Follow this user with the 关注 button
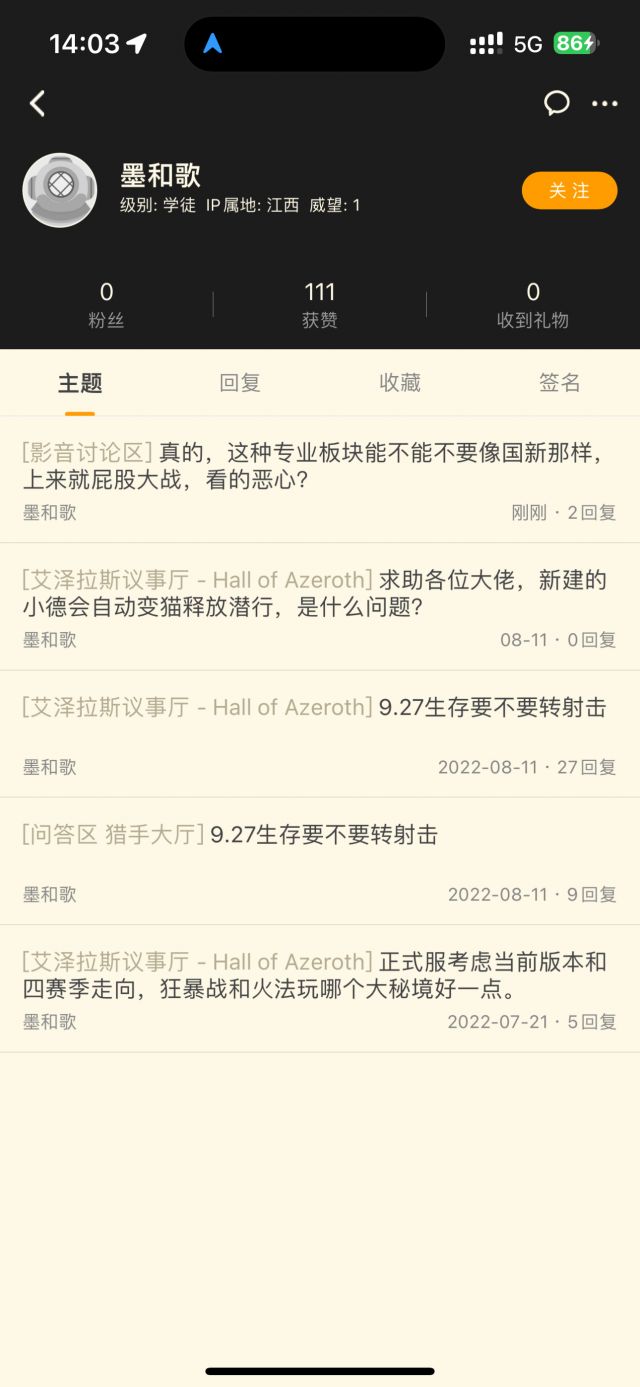 [x=569, y=190]
